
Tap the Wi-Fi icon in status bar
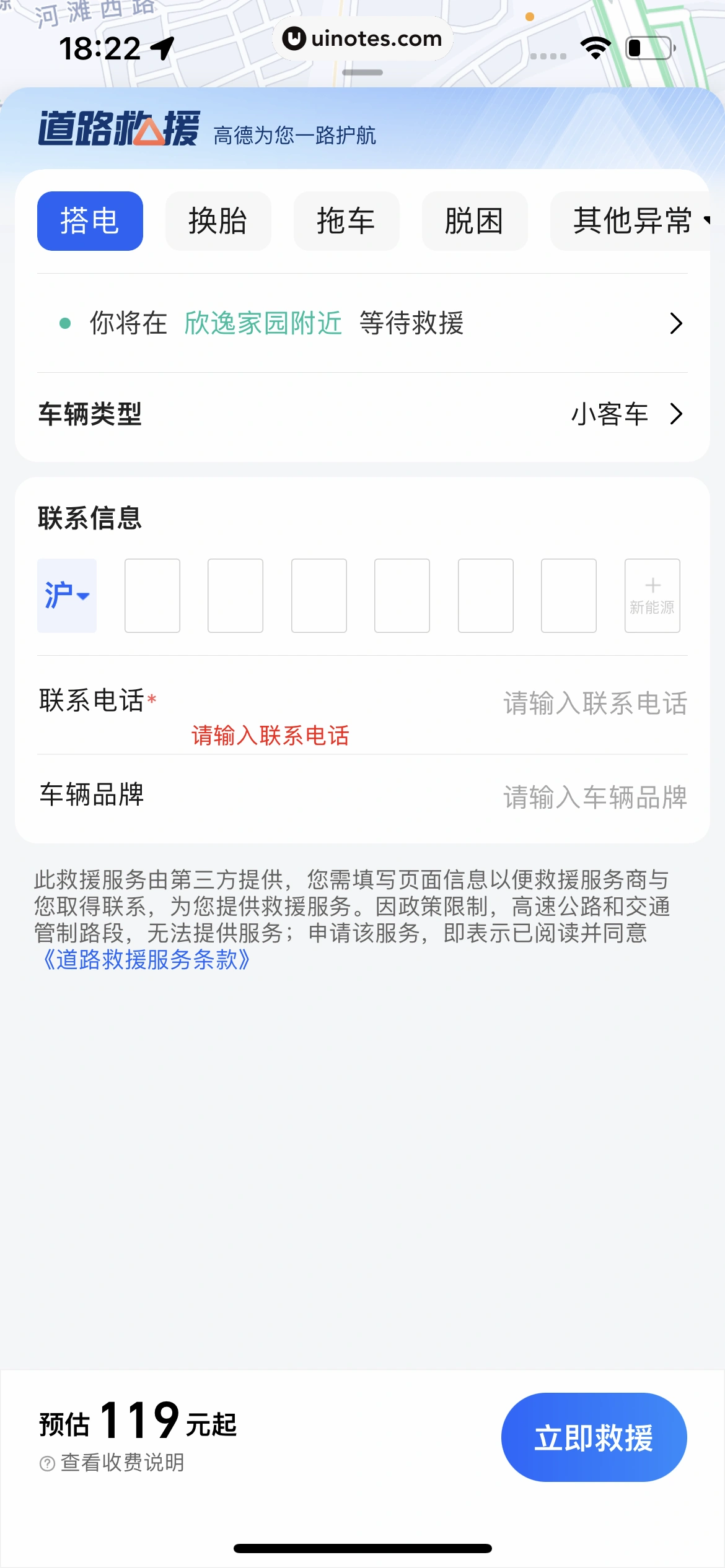[595, 46]
